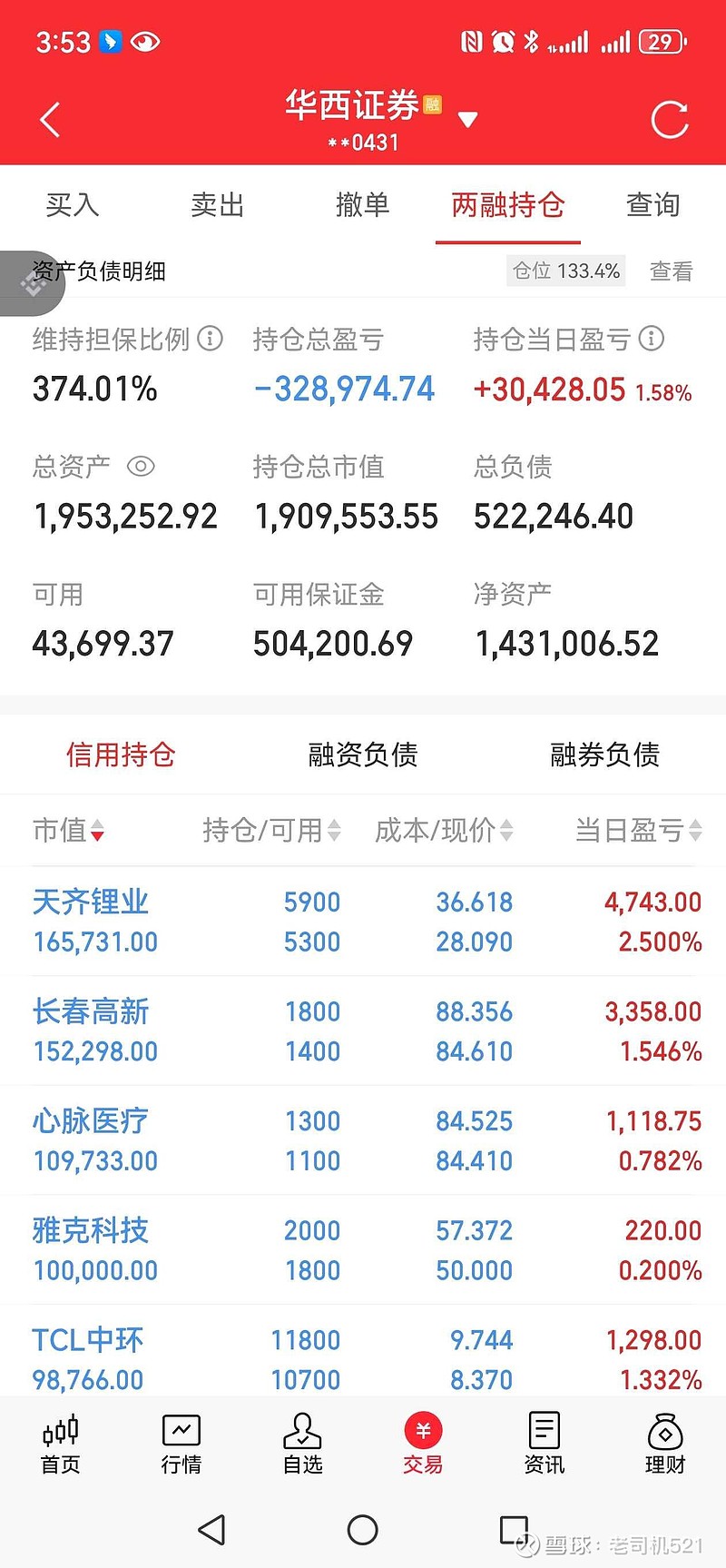Go back using the top-left arrow
The width and height of the screenshot is (726, 1568).
click(50, 119)
